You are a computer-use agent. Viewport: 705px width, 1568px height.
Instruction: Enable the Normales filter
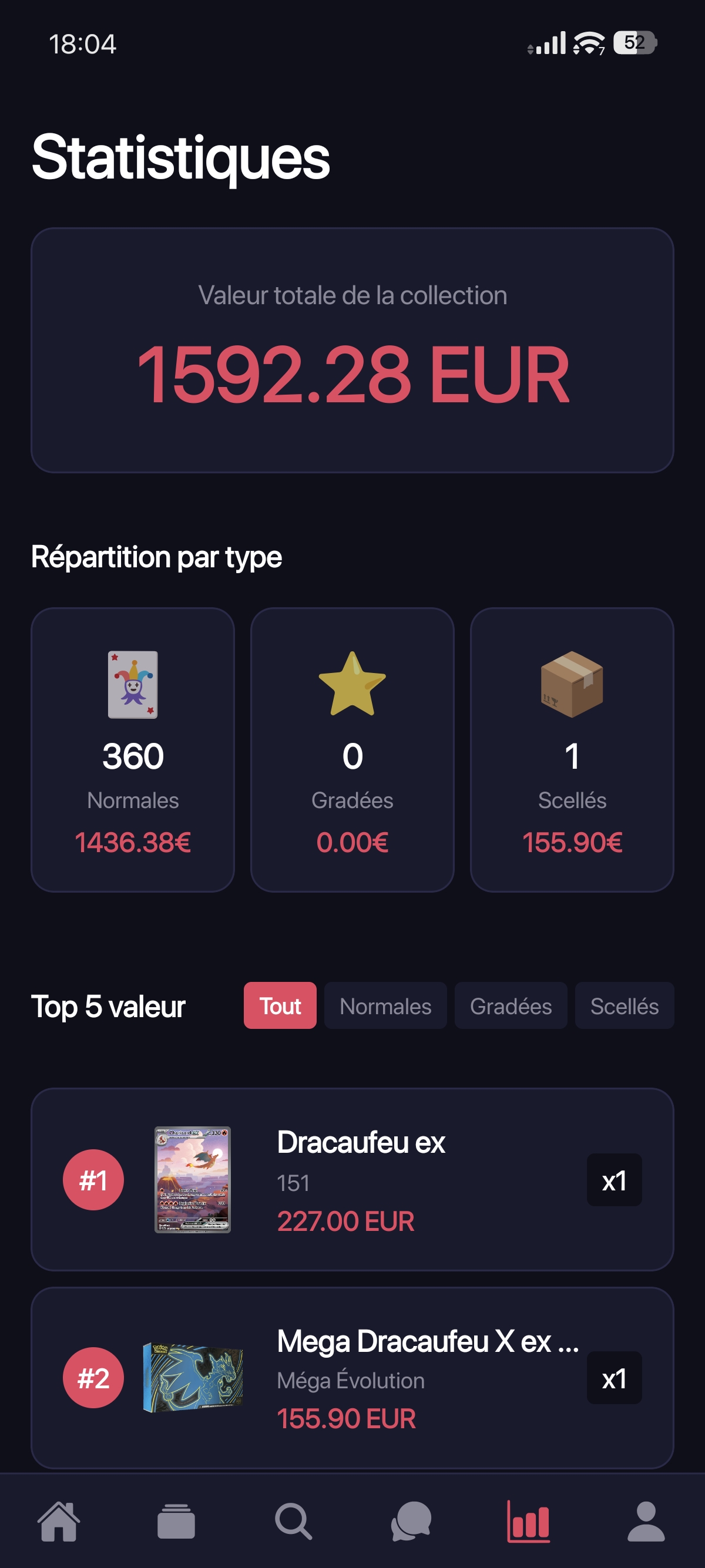tap(385, 1006)
